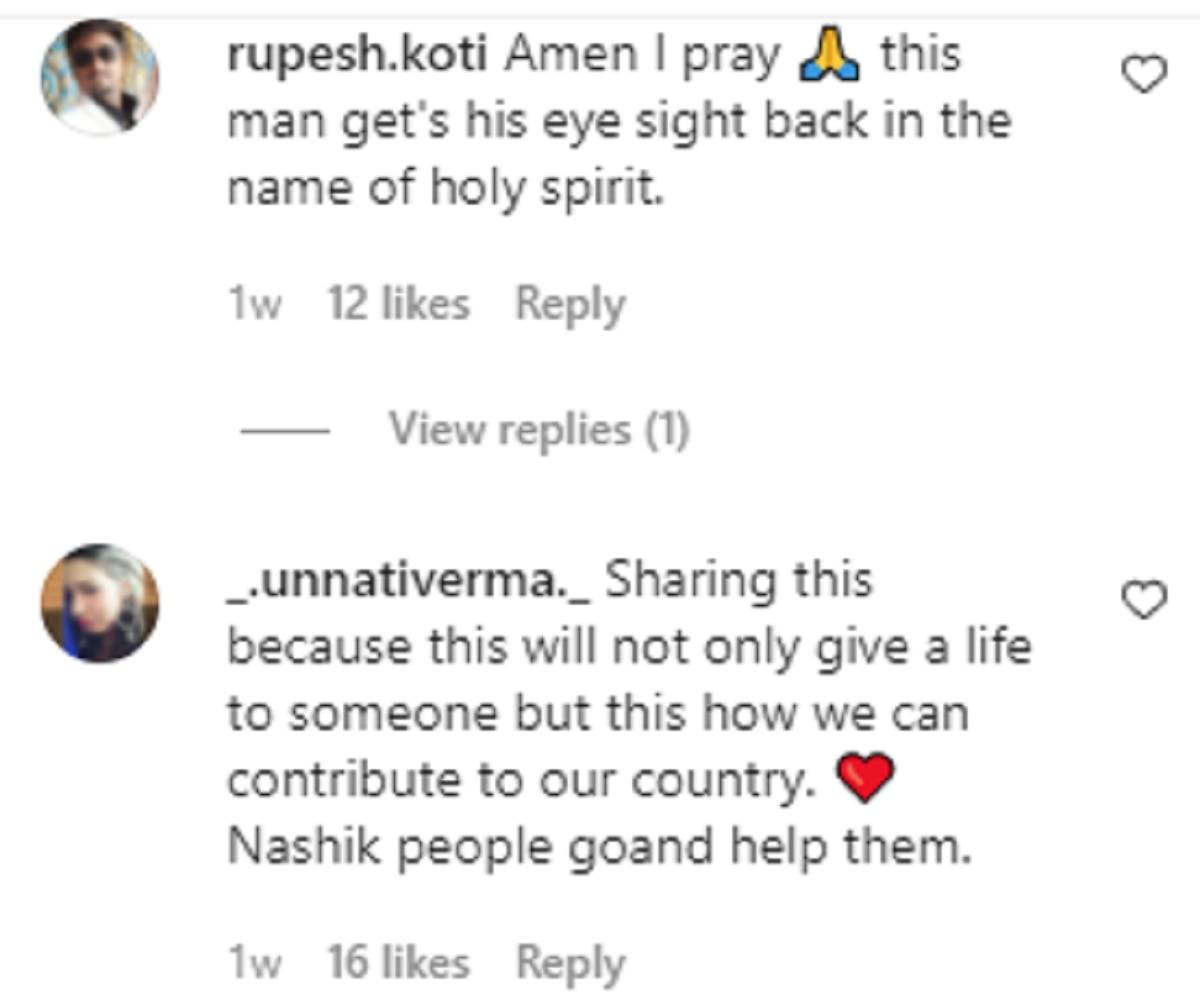Screen dimensions: 1200x1000
Task: Like rupesh.koti's comment
Action: (1145, 75)
